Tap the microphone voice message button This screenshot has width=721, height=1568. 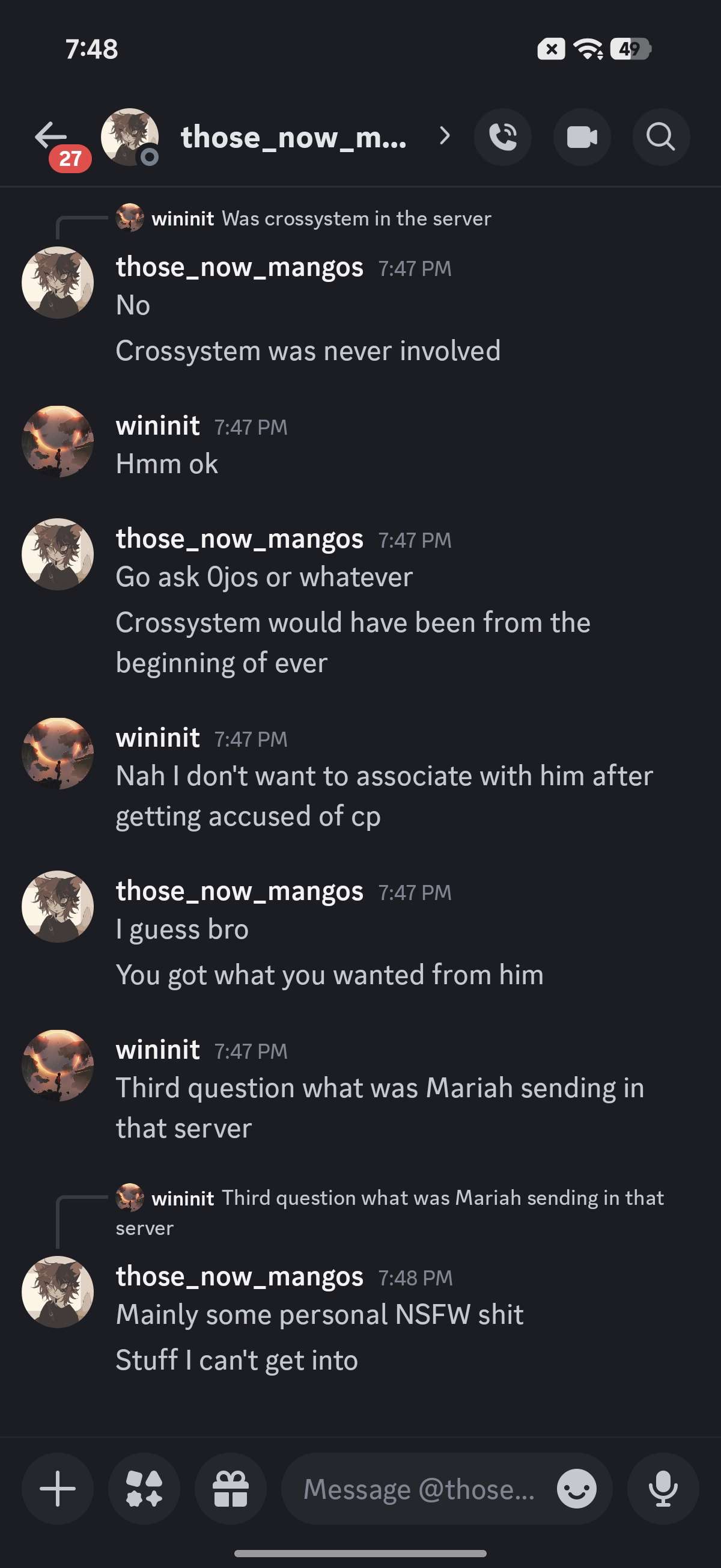[663, 1488]
